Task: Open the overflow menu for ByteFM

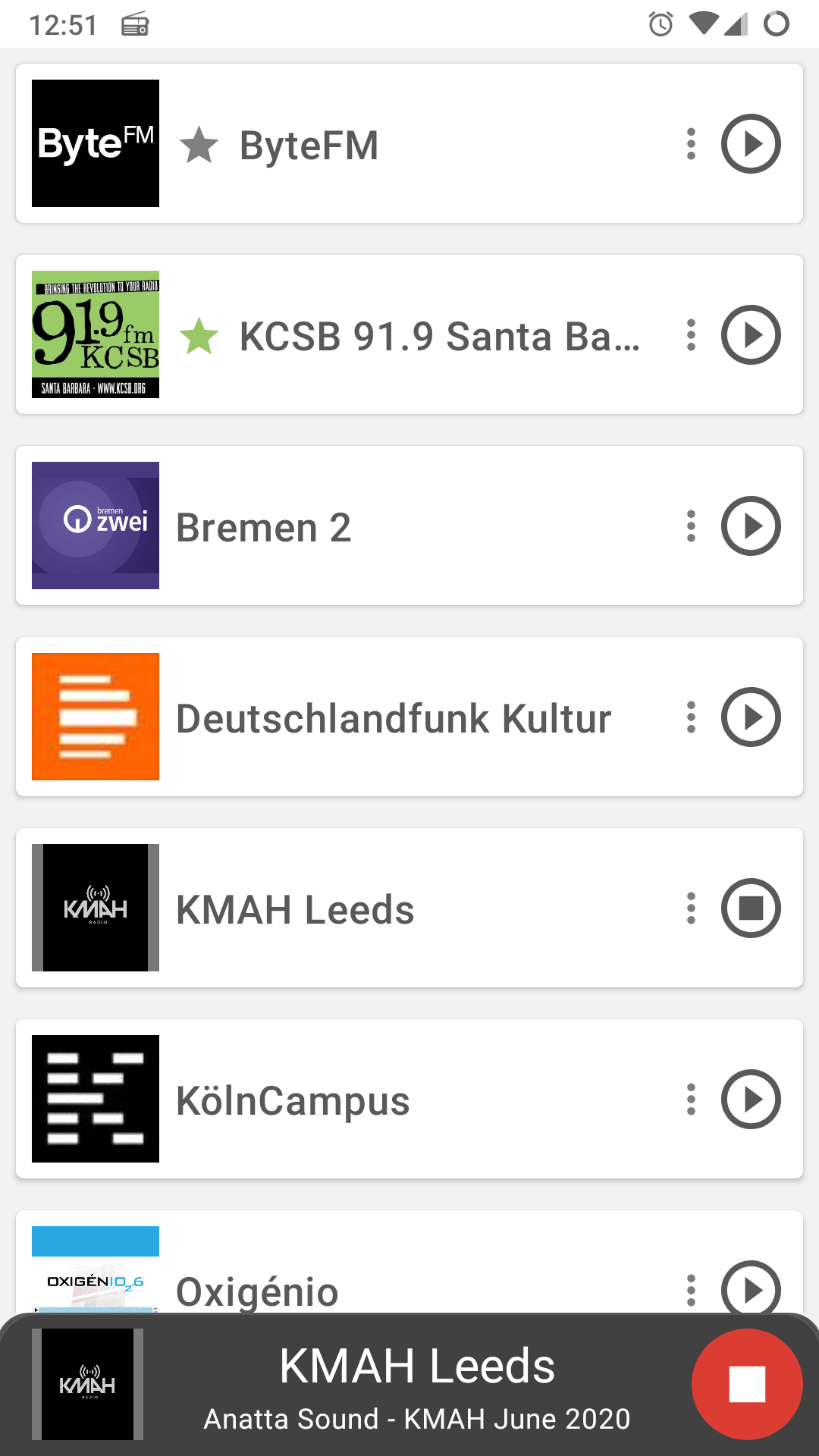Action: tap(691, 144)
